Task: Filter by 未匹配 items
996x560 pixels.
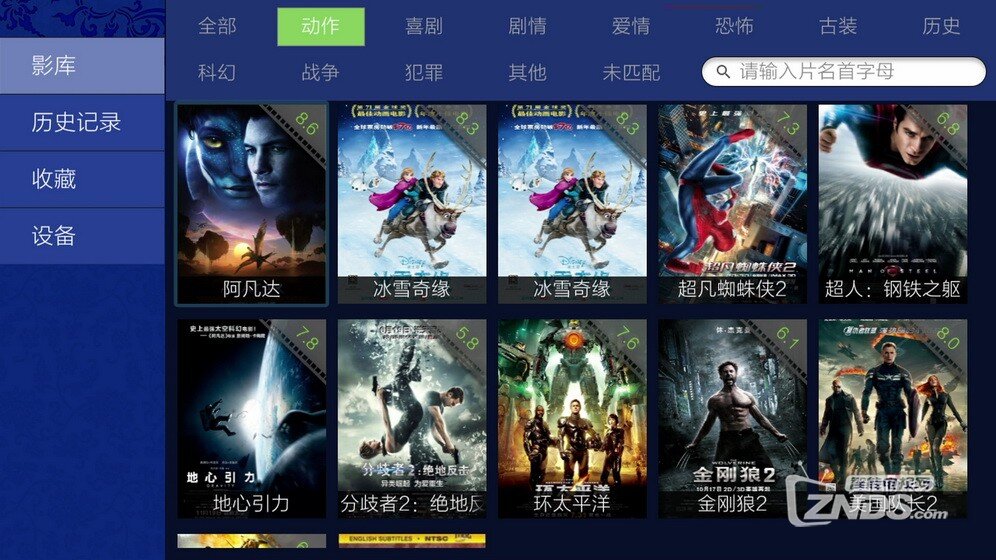Action: coord(631,72)
